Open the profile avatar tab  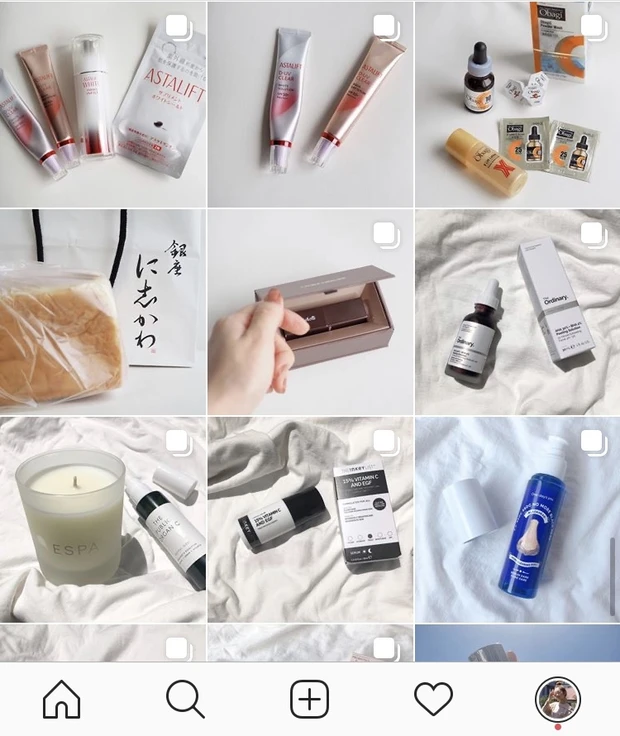[557, 700]
